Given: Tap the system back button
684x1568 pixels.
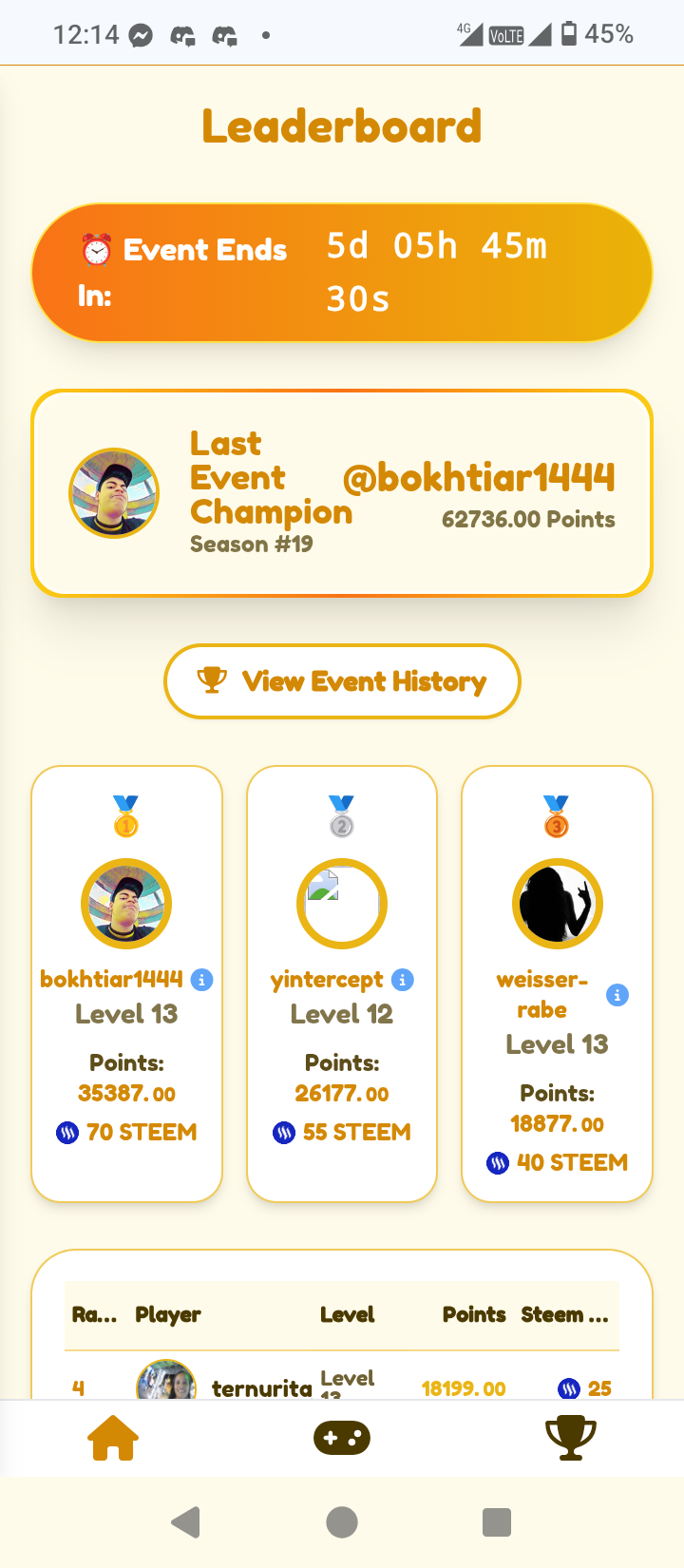Looking at the screenshot, I should coord(186,1521).
